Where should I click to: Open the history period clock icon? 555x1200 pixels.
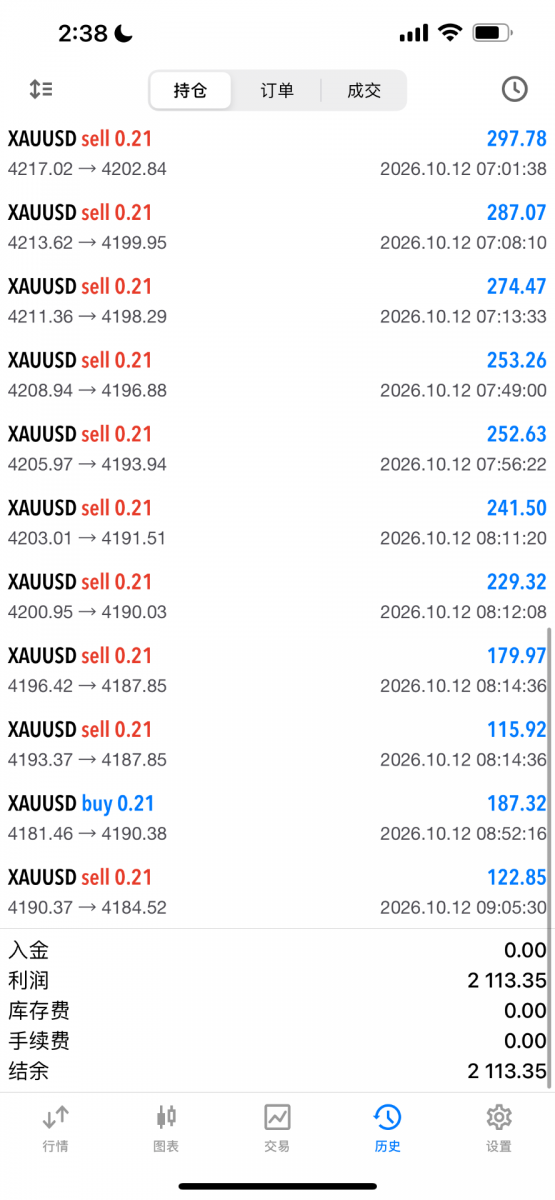click(x=514, y=89)
